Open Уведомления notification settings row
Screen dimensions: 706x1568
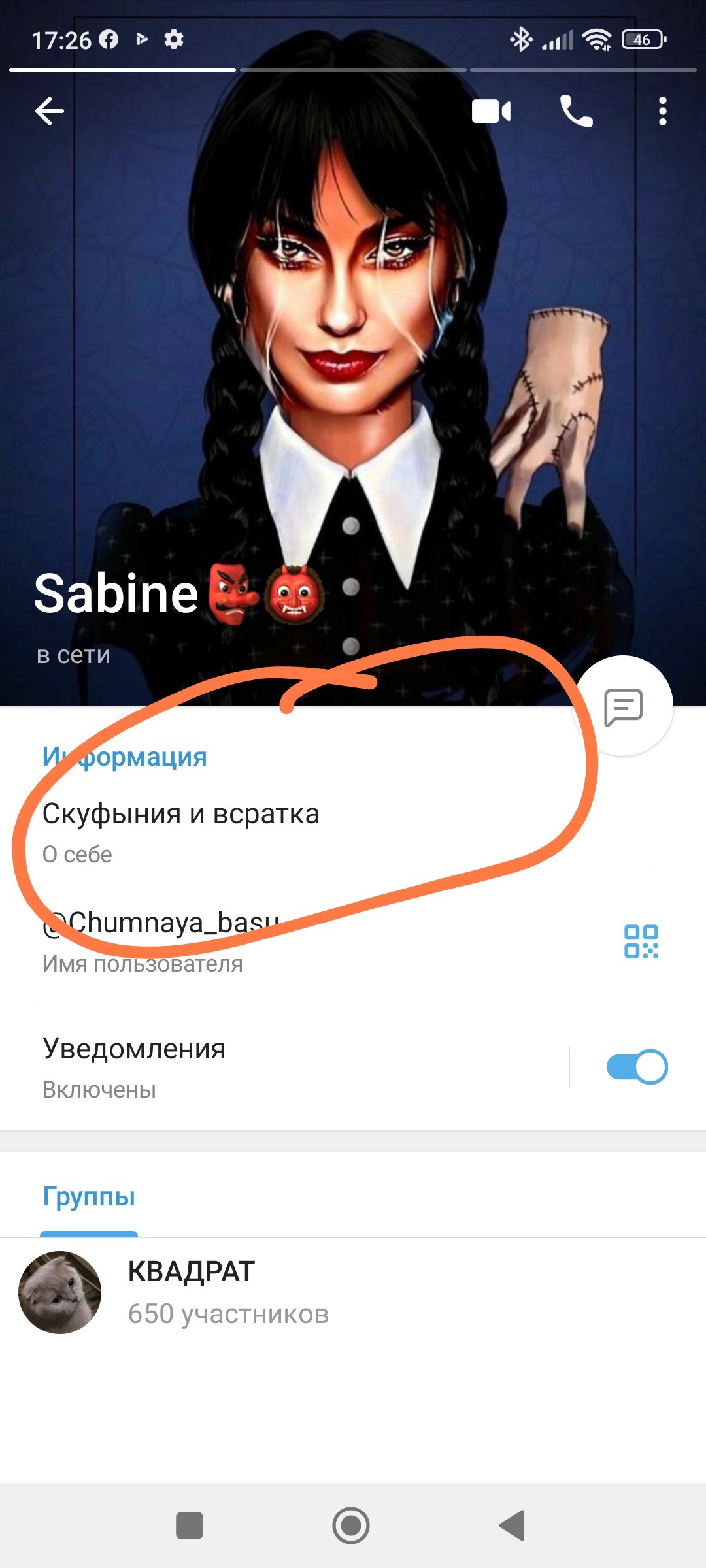261,1067
